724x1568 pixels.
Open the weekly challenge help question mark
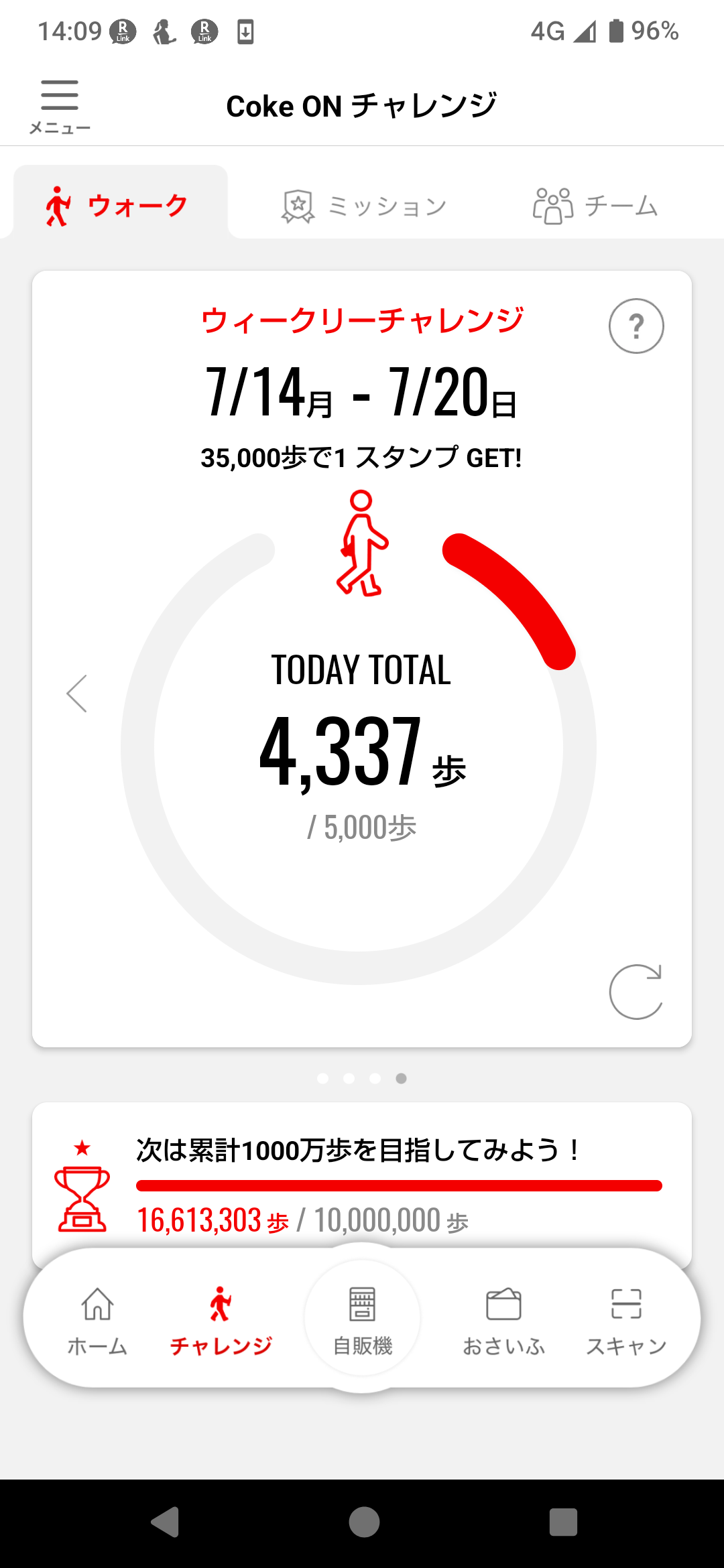tap(636, 326)
